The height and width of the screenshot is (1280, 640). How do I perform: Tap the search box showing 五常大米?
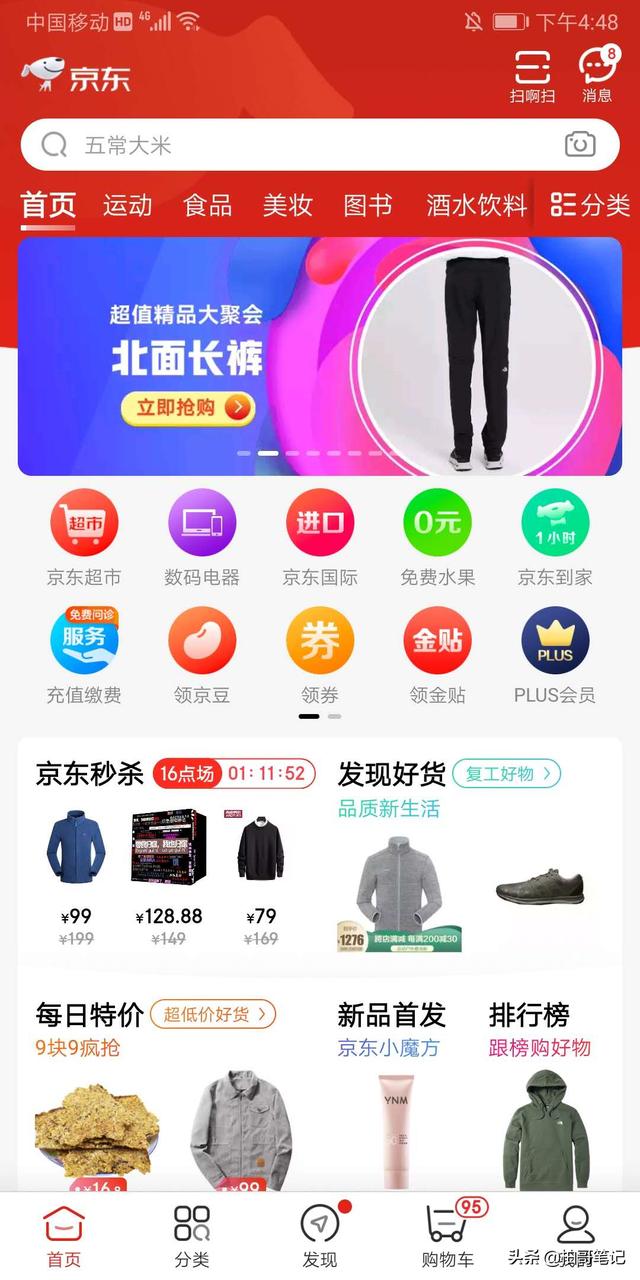[320, 145]
